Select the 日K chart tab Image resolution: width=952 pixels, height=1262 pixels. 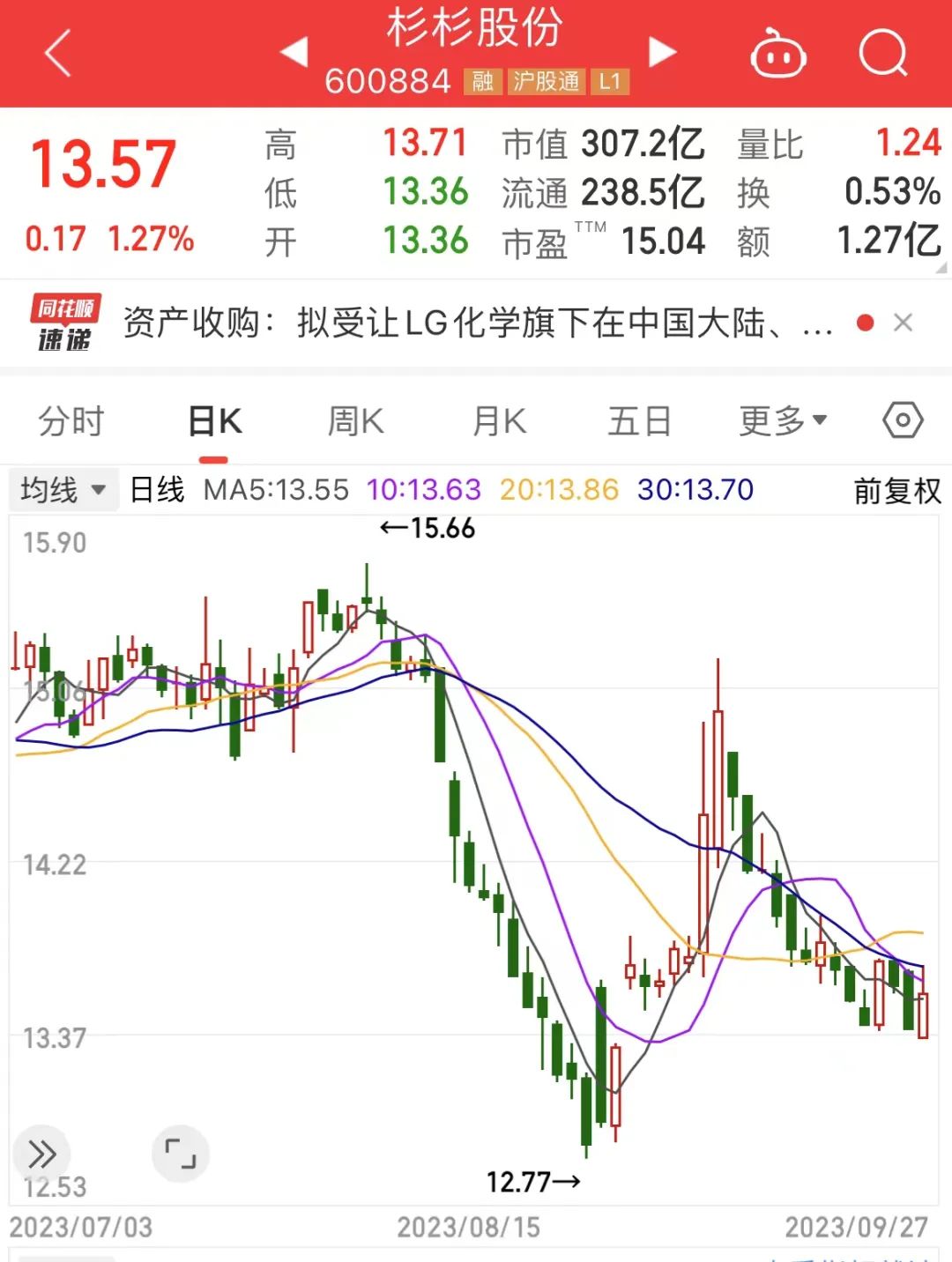tap(214, 421)
